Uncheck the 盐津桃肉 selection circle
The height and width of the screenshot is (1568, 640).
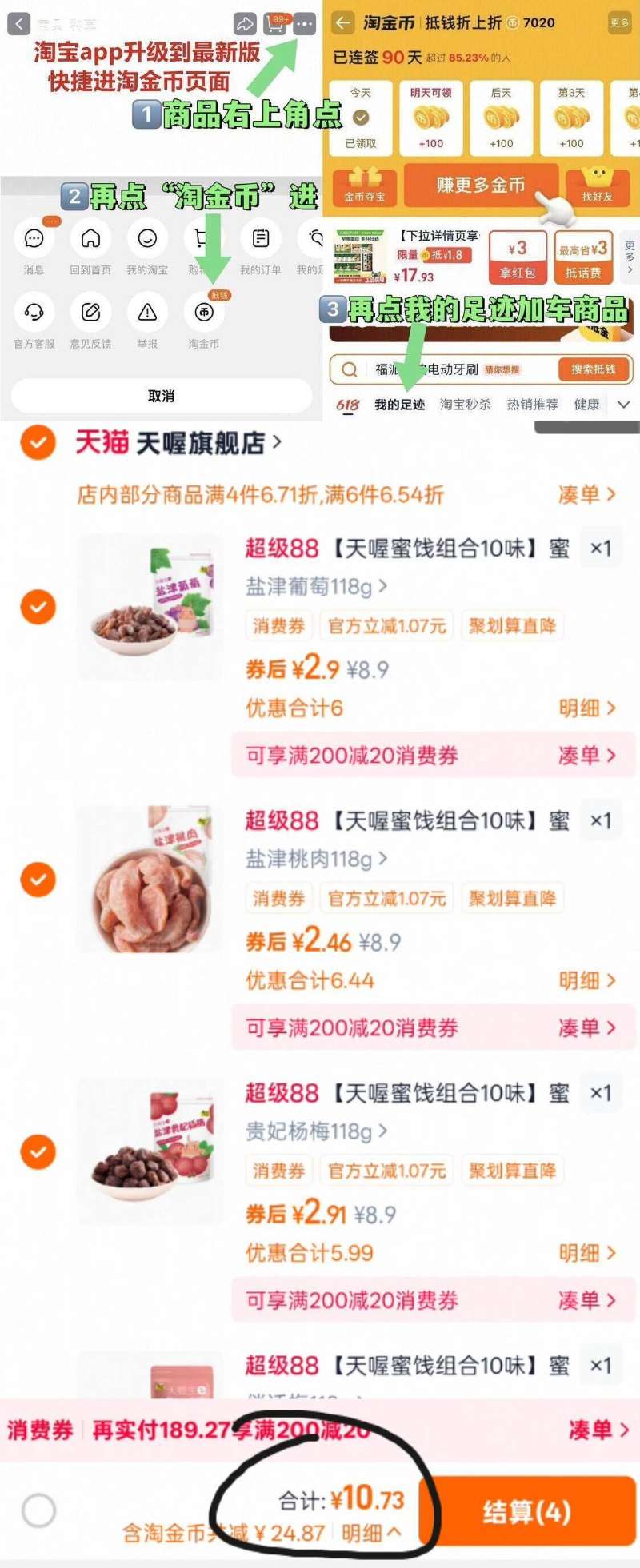[x=38, y=880]
